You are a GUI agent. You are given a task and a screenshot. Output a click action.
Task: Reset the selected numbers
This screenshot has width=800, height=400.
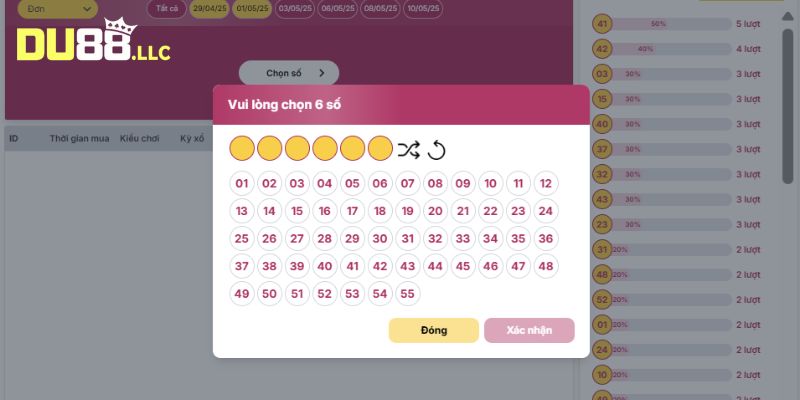click(436, 150)
